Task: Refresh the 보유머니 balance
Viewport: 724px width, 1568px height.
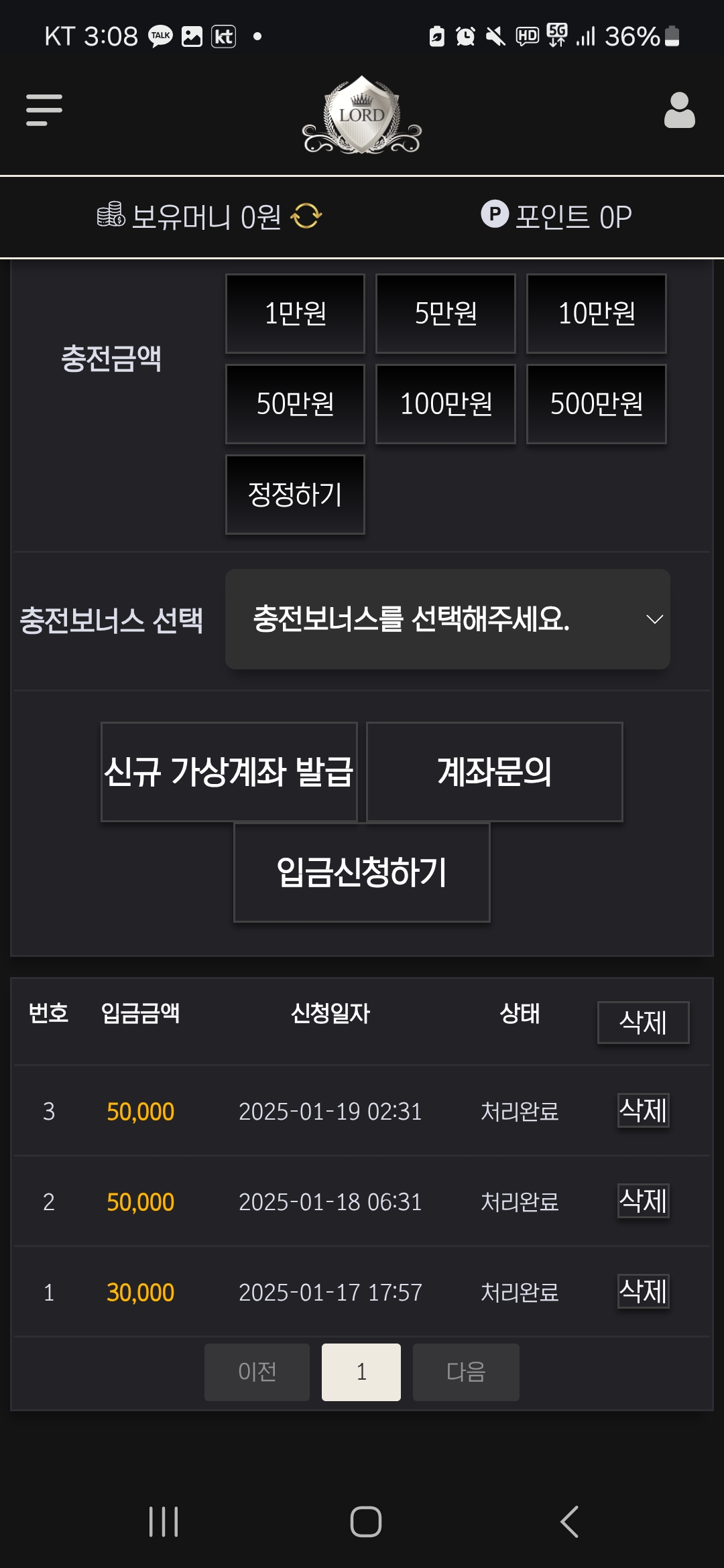Action: point(306,216)
